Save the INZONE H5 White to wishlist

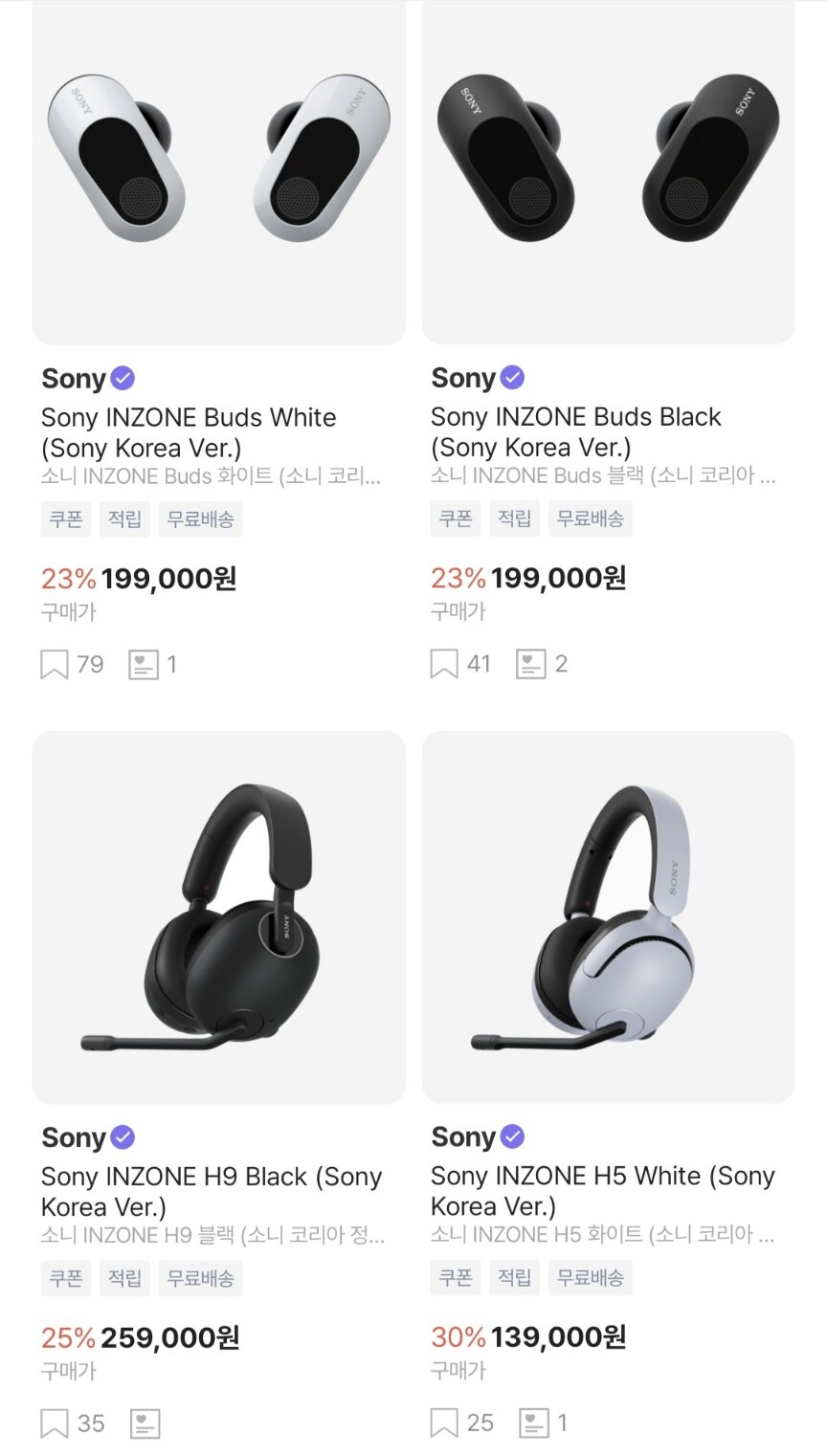pyautogui.click(x=444, y=1423)
